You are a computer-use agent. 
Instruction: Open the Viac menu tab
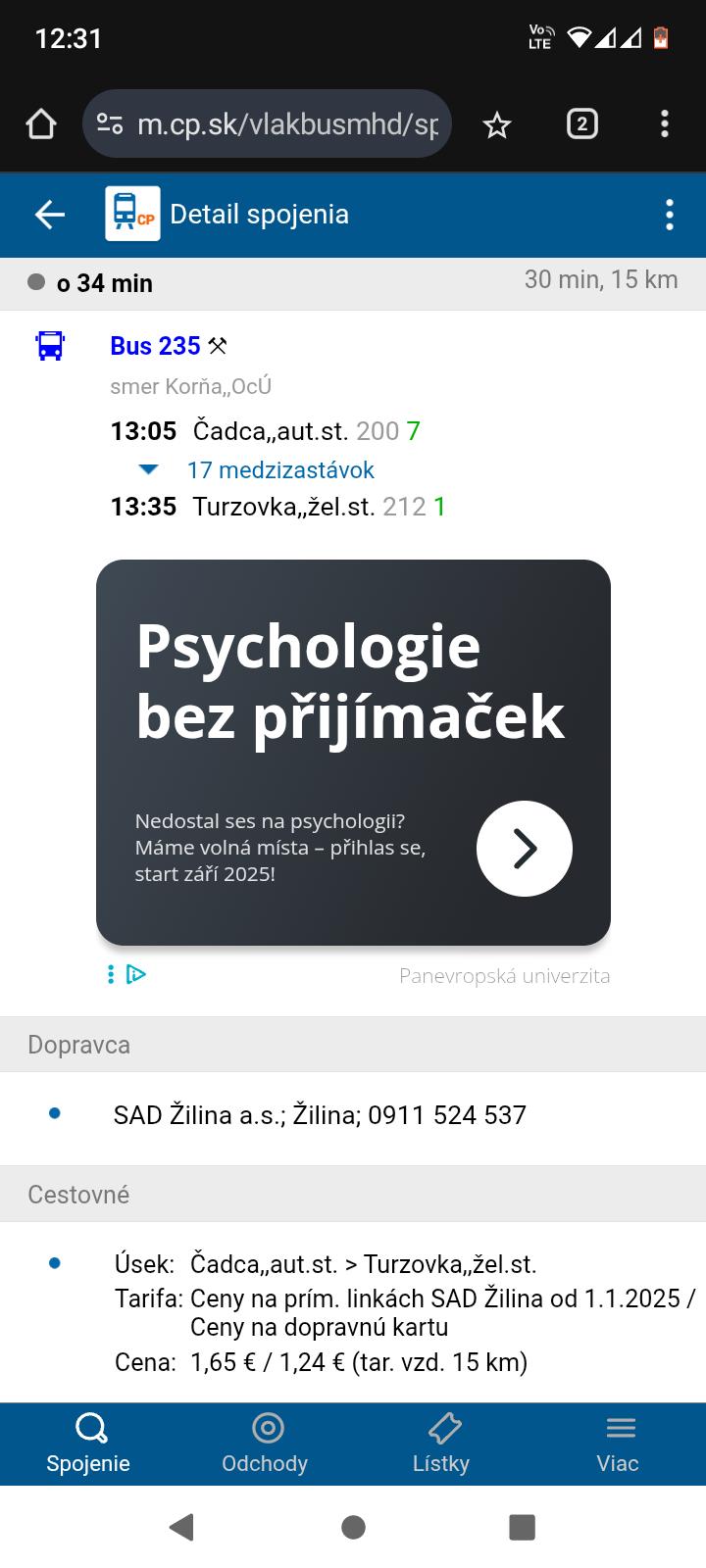click(x=618, y=1444)
